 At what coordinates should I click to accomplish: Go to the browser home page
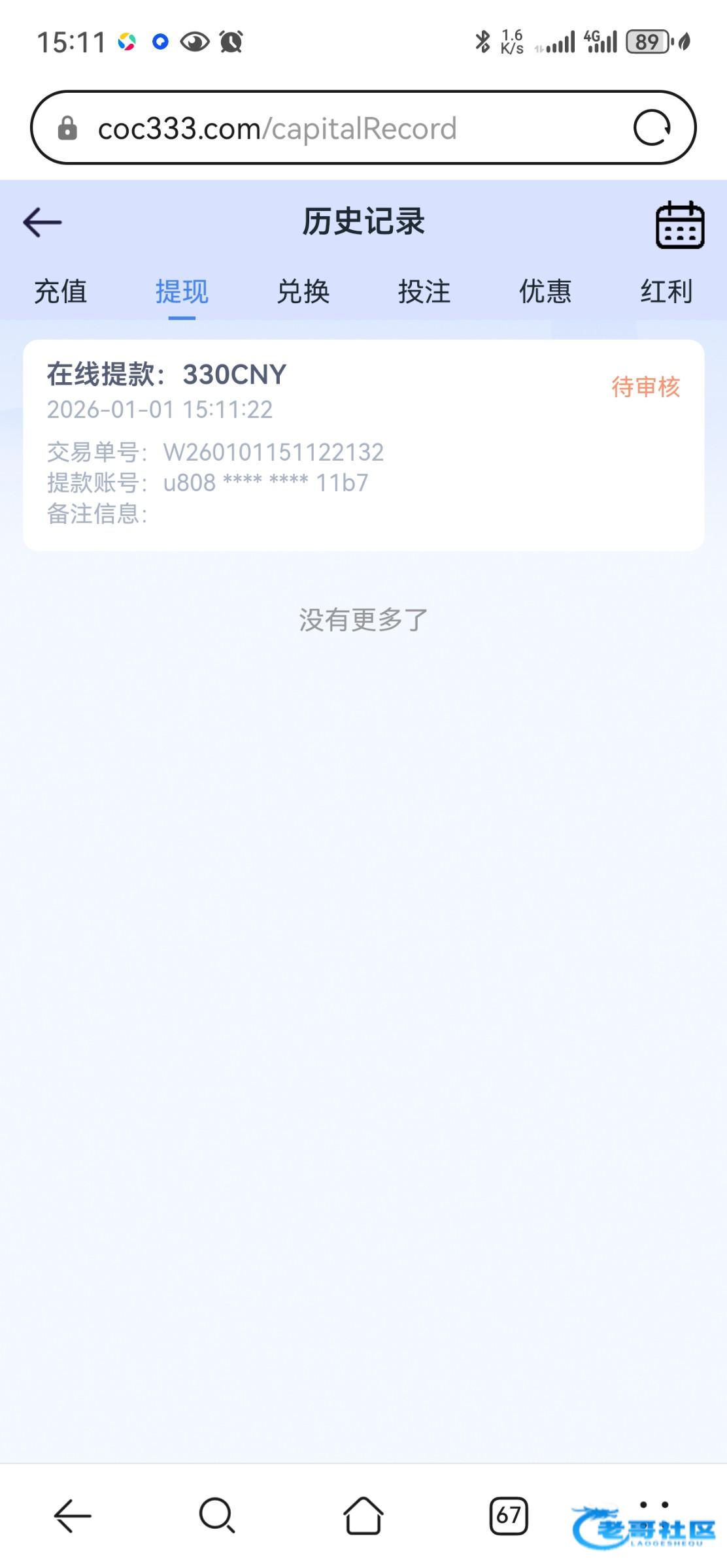tap(363, 1516)
